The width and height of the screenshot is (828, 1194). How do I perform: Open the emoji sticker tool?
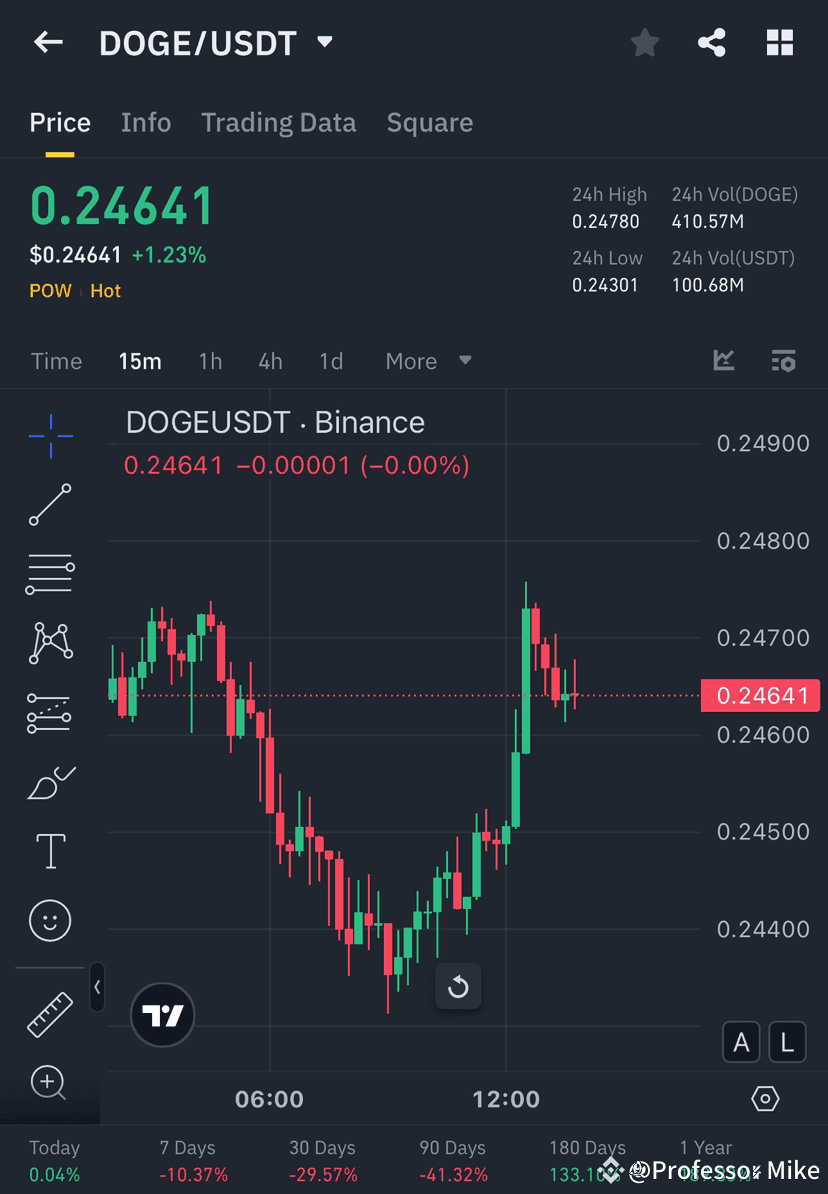click(x=50, y=920)
